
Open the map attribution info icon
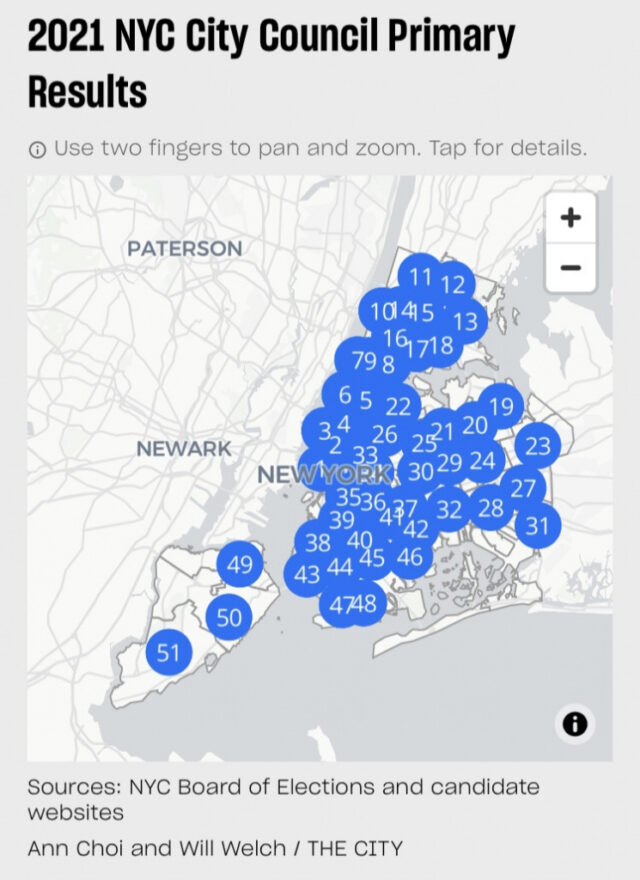tap(575, 723)
